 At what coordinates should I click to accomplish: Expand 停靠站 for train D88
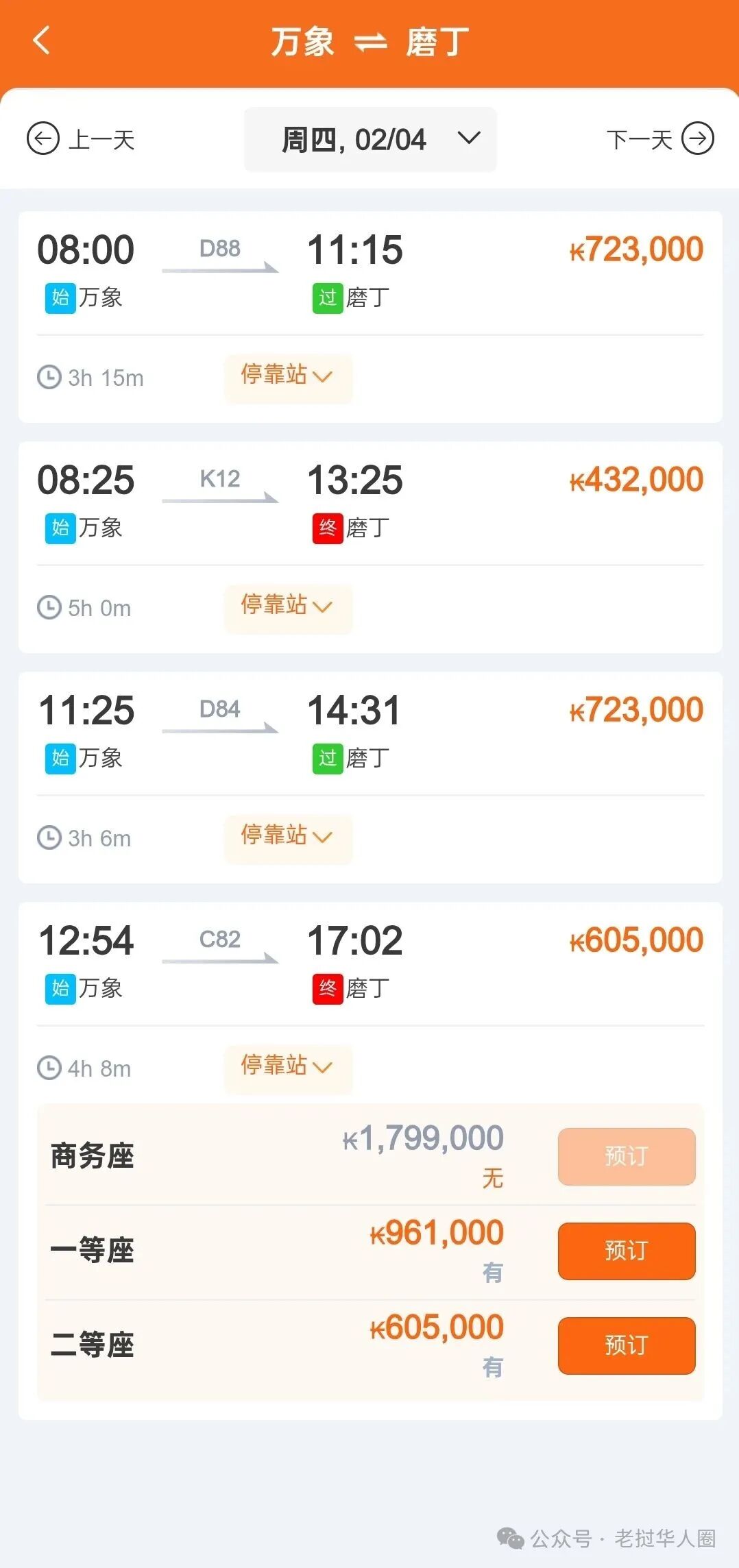click(x=287, y=377)
